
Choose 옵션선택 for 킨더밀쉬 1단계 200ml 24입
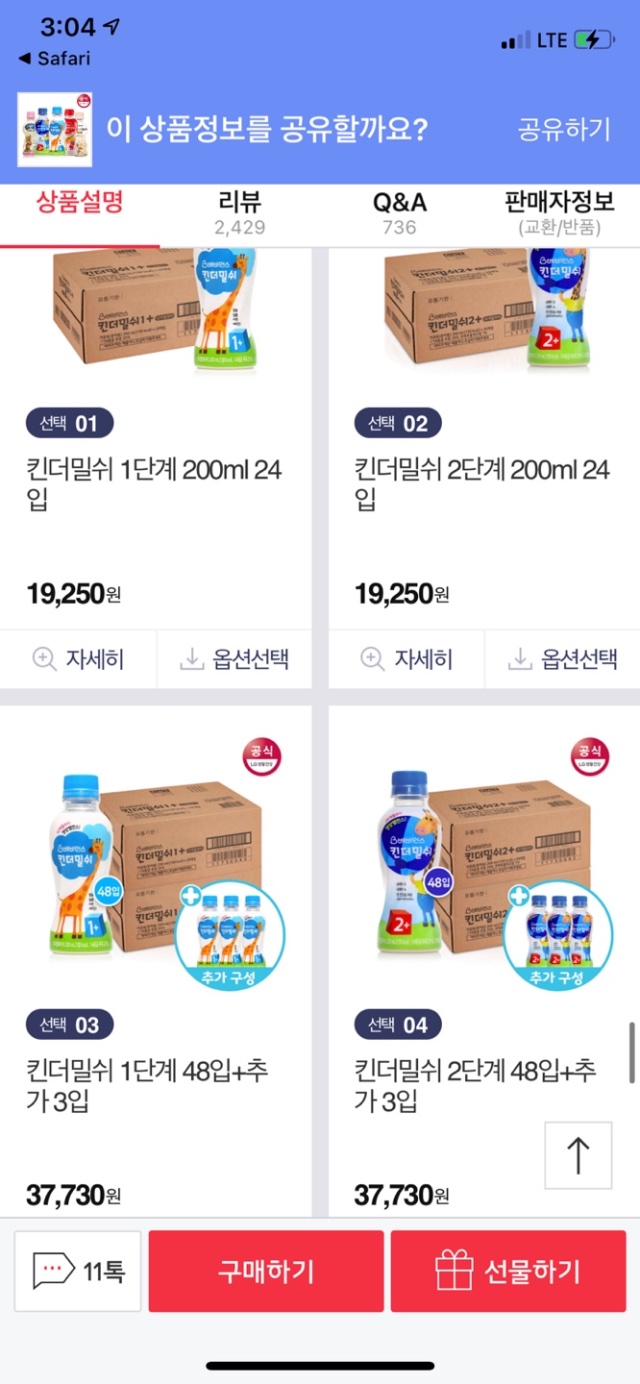[x=234, y=659]
